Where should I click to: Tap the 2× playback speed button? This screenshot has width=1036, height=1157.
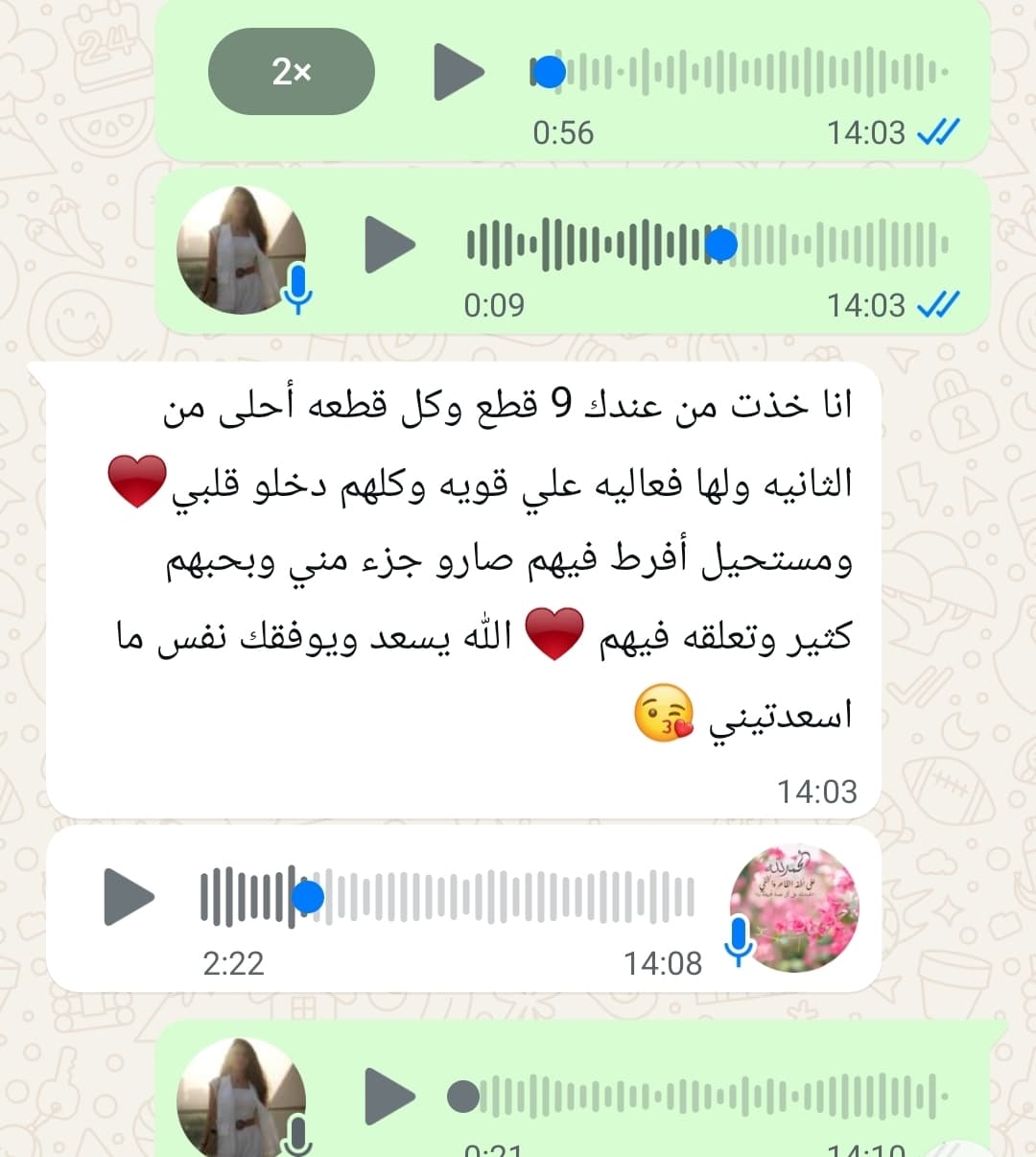click(291, 72)
